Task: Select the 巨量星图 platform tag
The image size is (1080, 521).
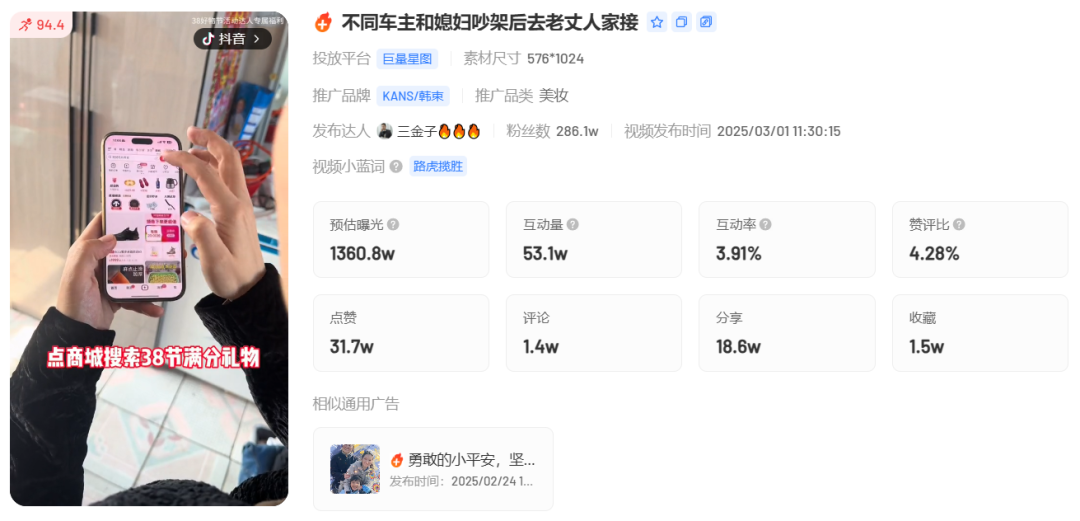Action: pos(408,59)
